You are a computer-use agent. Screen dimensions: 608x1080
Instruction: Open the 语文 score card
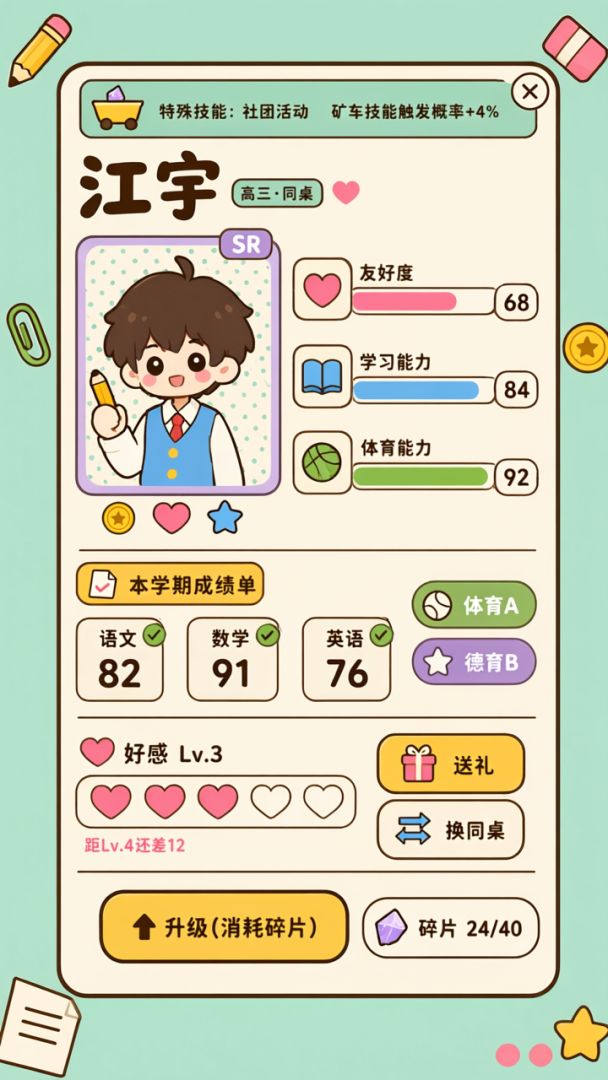120,659
